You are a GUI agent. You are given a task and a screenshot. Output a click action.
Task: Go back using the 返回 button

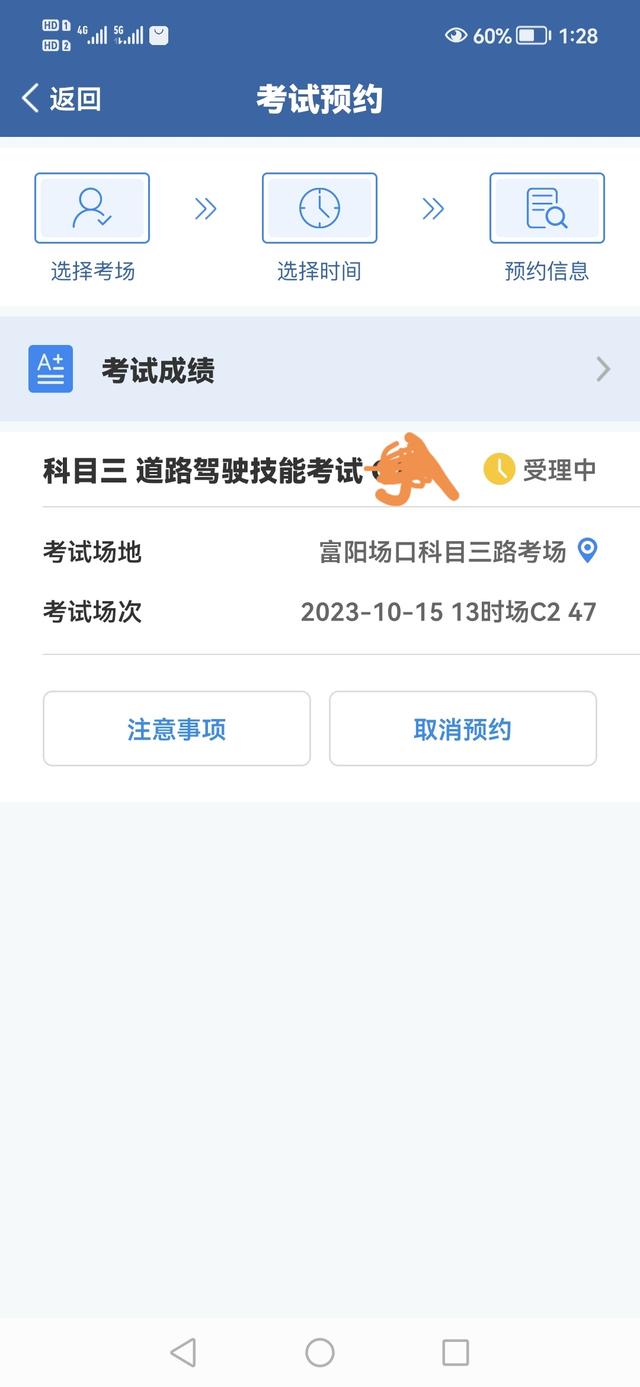61,99
